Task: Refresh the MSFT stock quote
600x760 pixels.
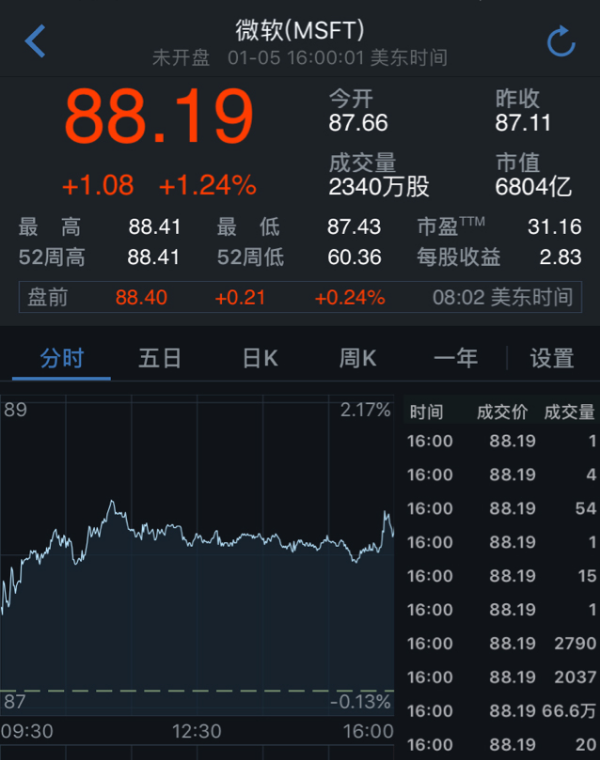Action: [561, 42]
